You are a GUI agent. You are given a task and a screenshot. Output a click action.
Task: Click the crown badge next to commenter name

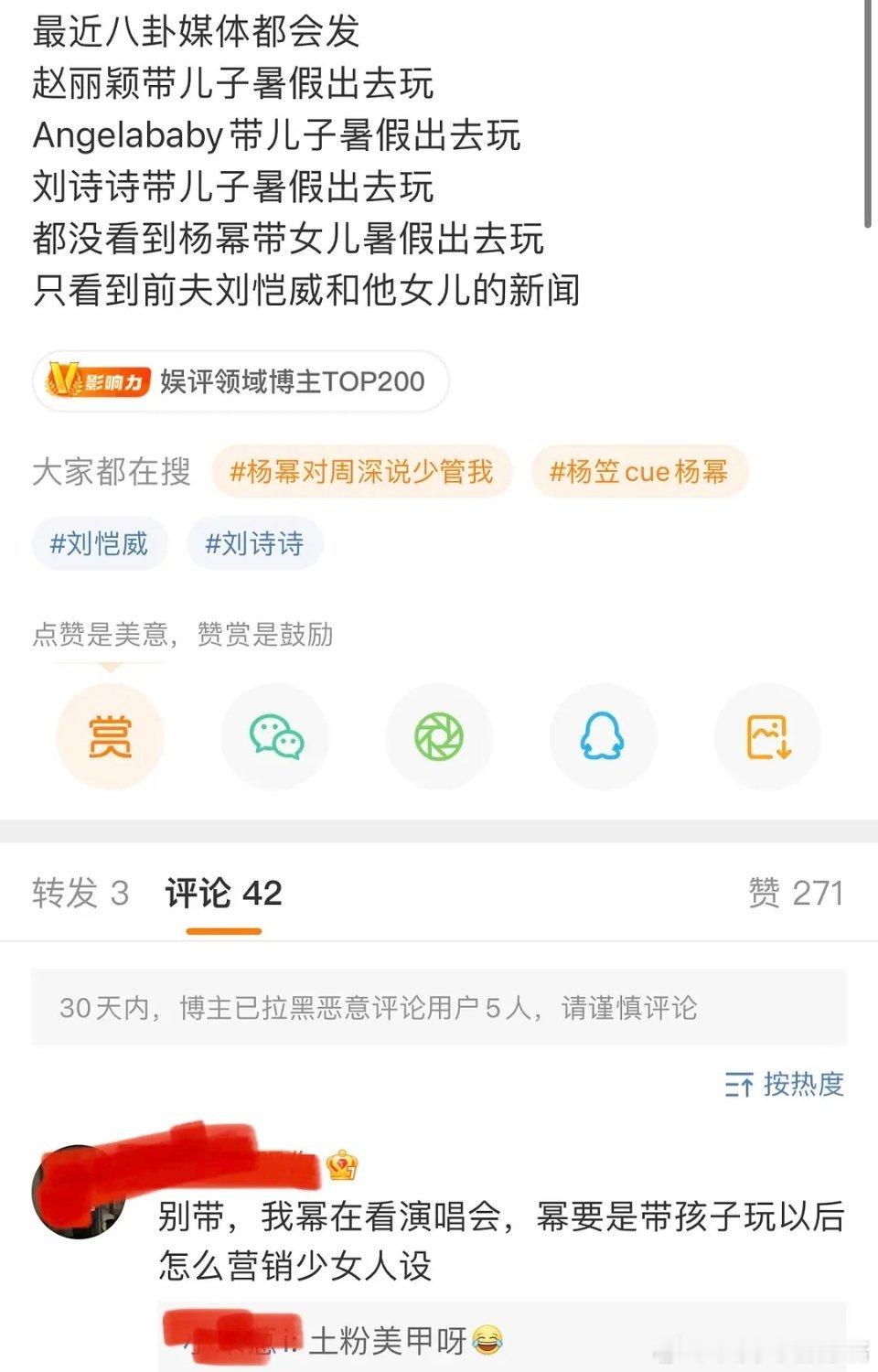click(340, 1163)
